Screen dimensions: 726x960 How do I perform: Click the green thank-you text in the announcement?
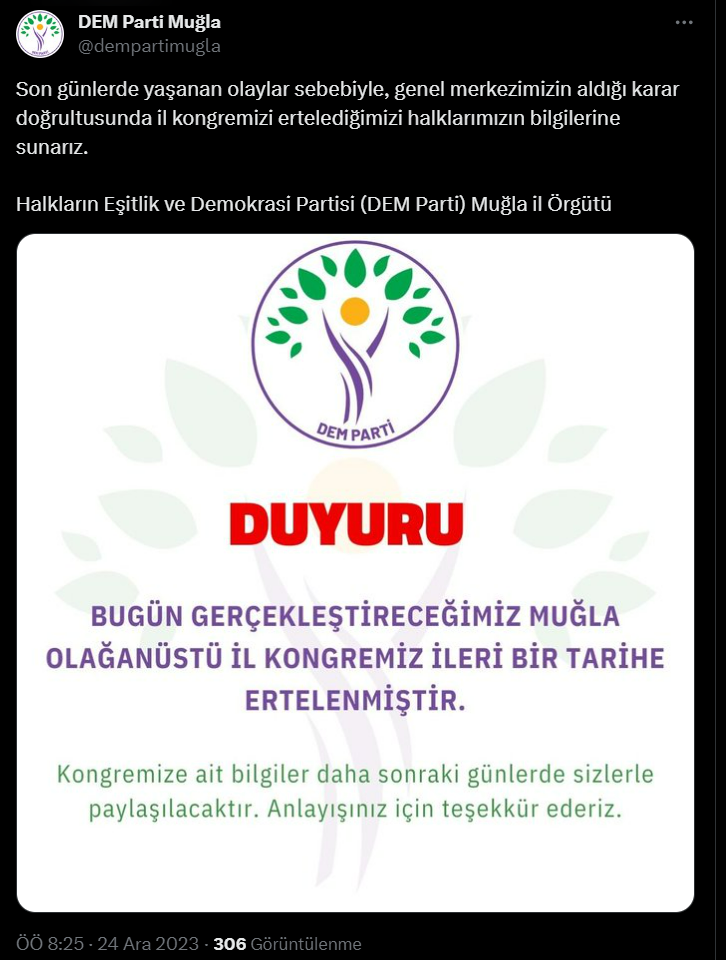pyautogui.click(x=355, y=788)
